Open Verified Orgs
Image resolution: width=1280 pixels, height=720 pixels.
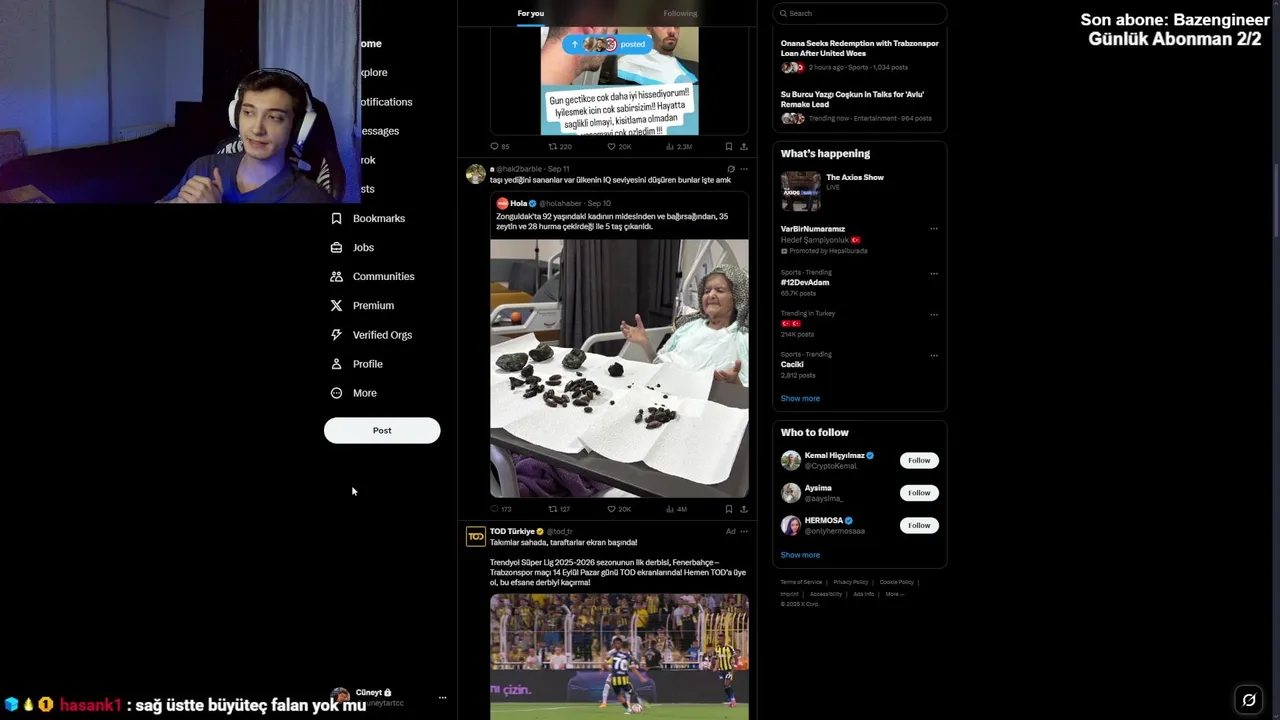[382, 335]
